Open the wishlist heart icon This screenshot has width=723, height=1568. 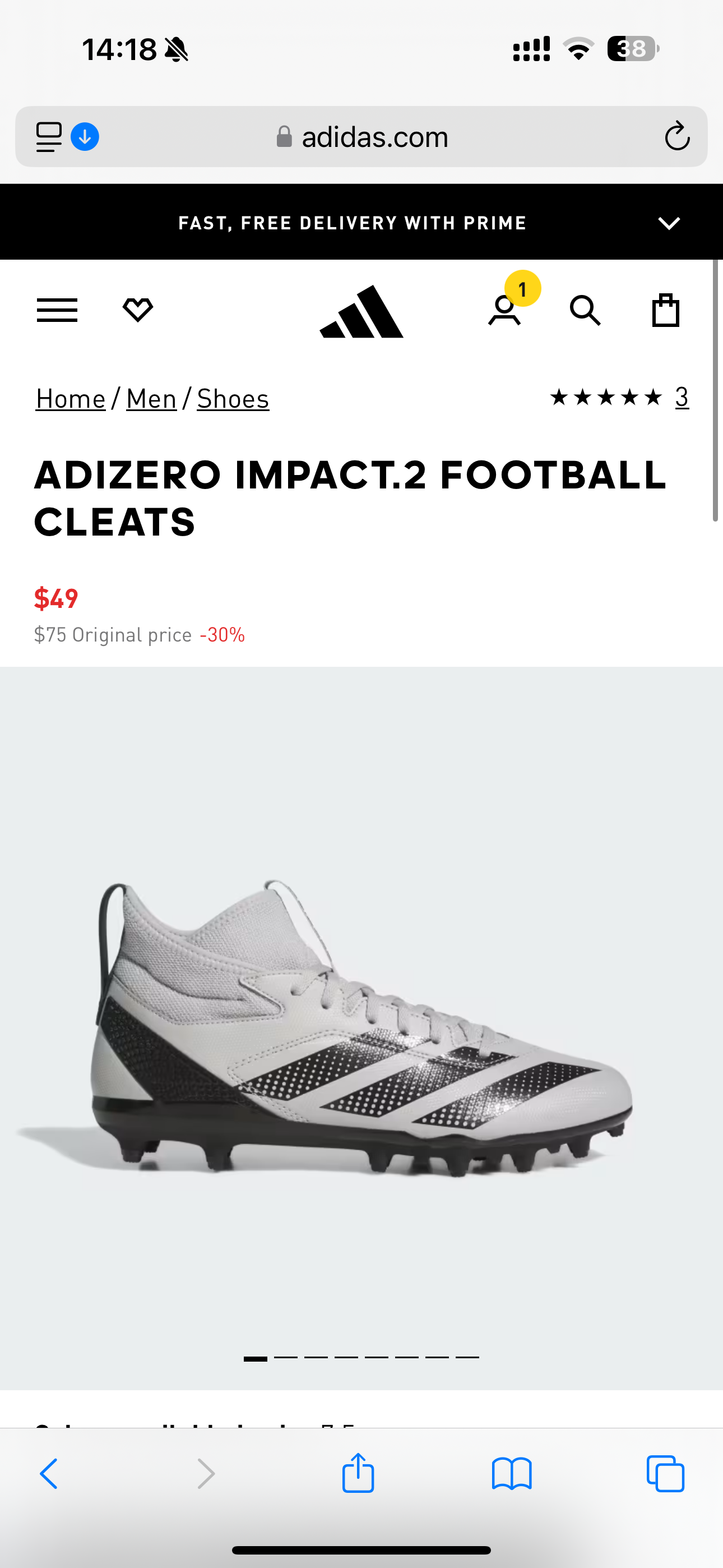137,311
